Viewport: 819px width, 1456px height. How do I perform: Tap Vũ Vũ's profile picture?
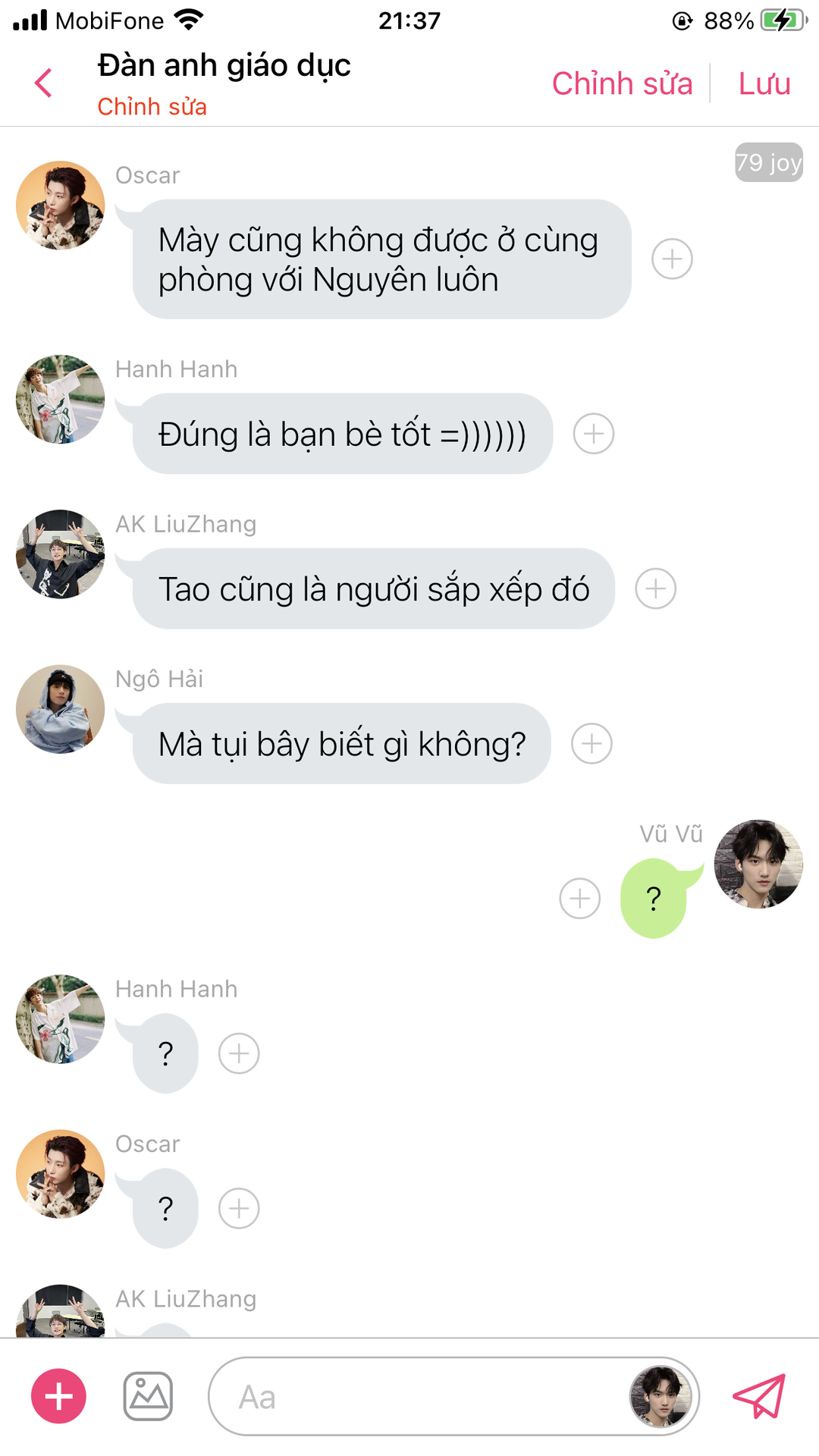point(758,864)
